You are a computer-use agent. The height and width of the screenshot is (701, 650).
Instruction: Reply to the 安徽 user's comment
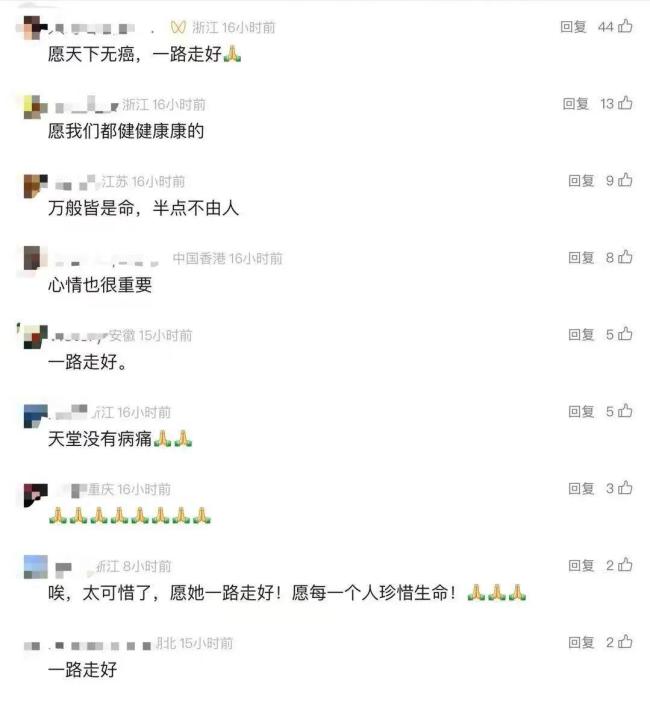(581, 335)
